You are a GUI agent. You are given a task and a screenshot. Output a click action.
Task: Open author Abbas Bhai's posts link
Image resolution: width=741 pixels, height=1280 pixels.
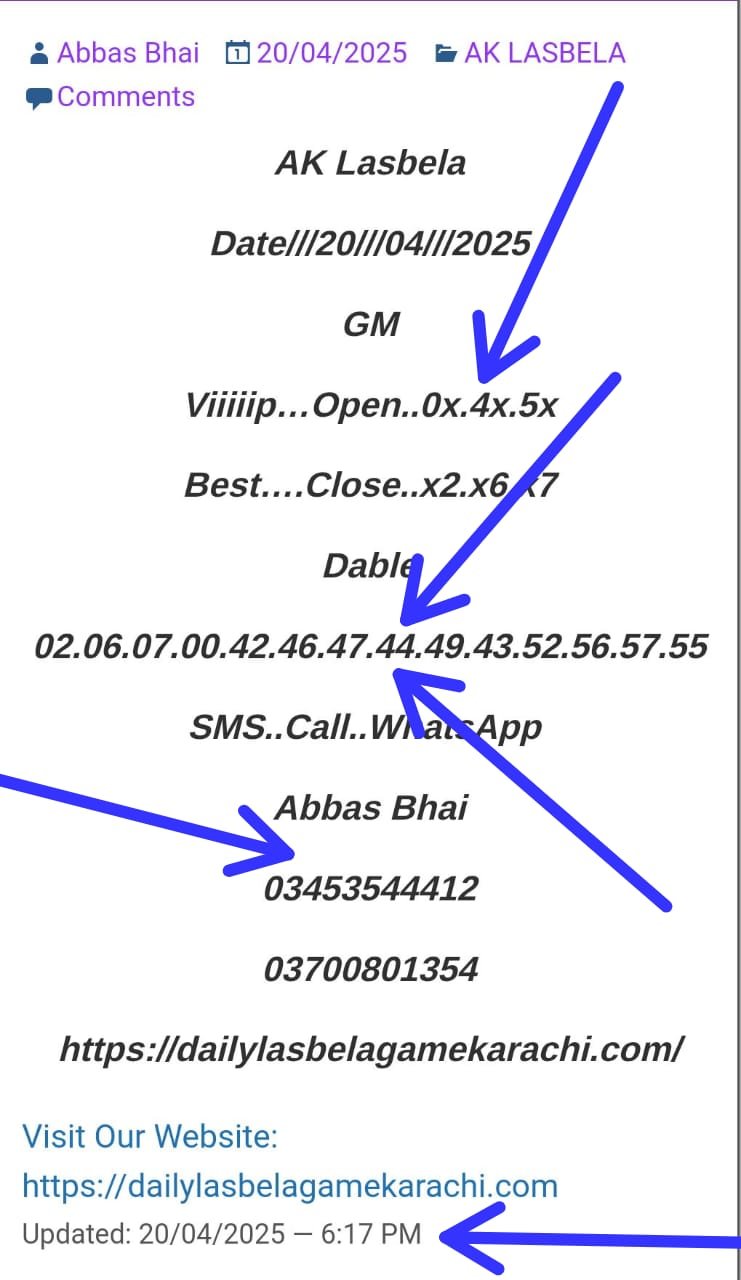pyautogui.click(x=128, y=53)
